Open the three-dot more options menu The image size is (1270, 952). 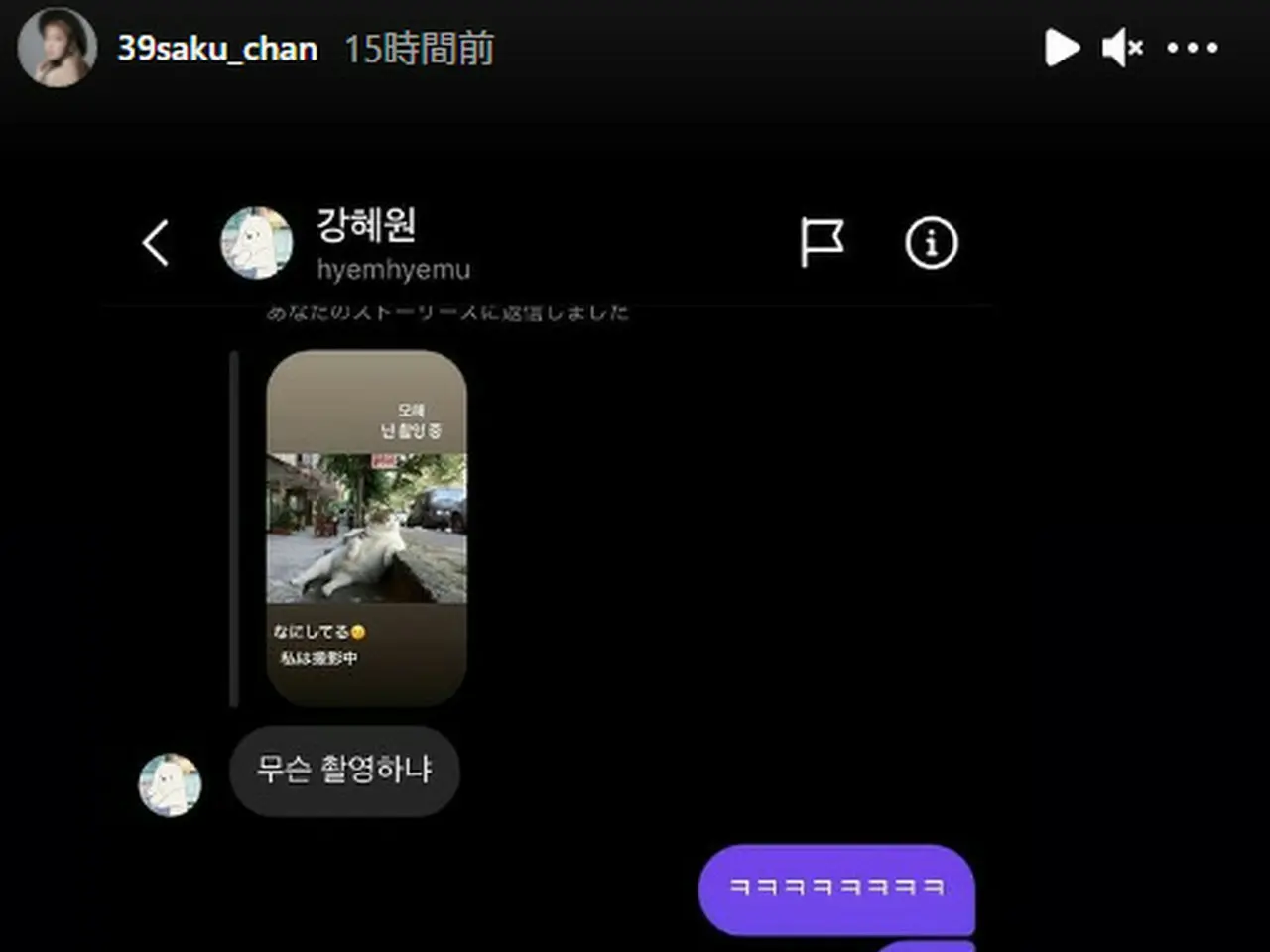1192,48
